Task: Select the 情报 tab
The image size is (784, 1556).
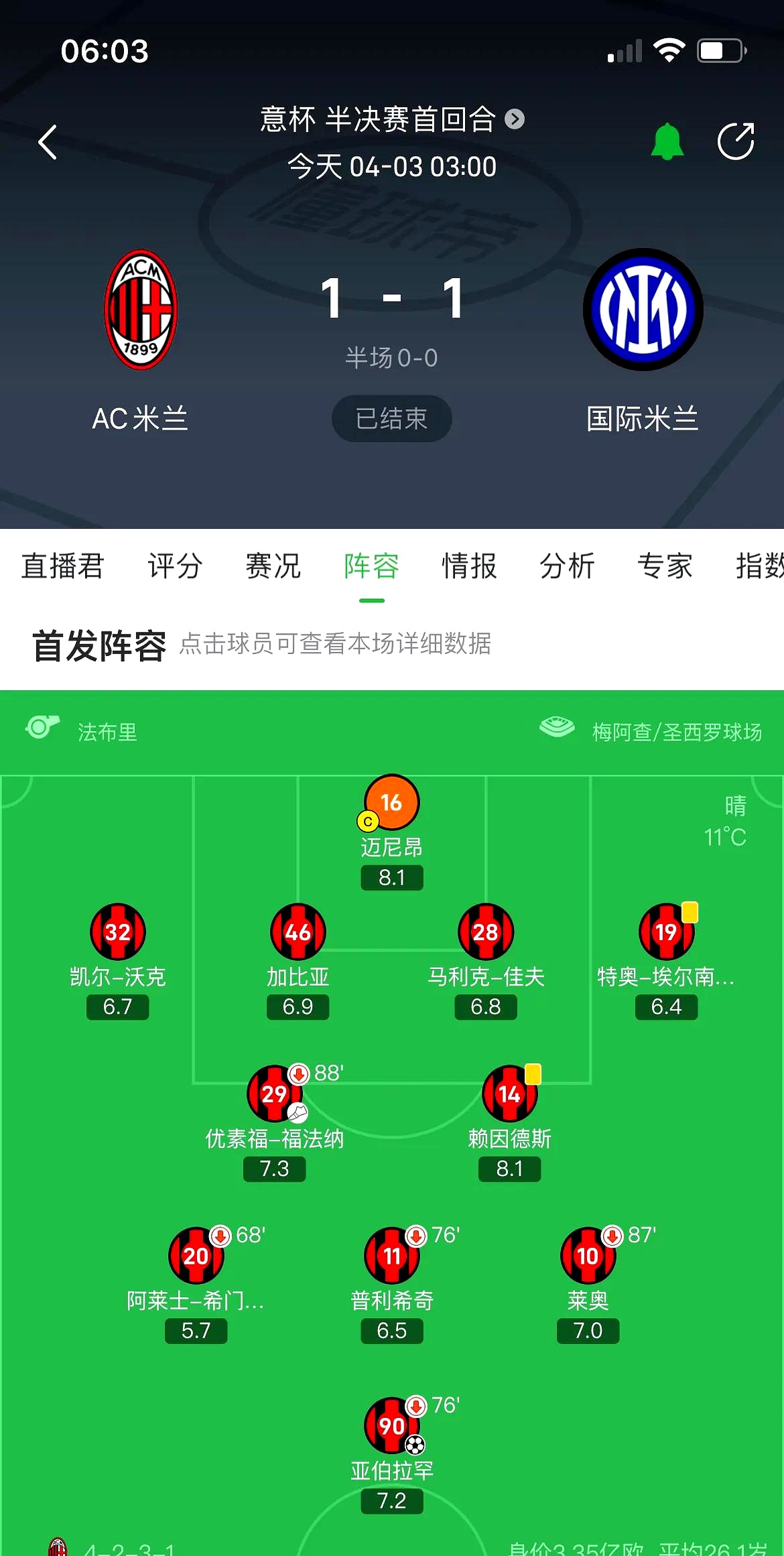Action: [469, 566]
